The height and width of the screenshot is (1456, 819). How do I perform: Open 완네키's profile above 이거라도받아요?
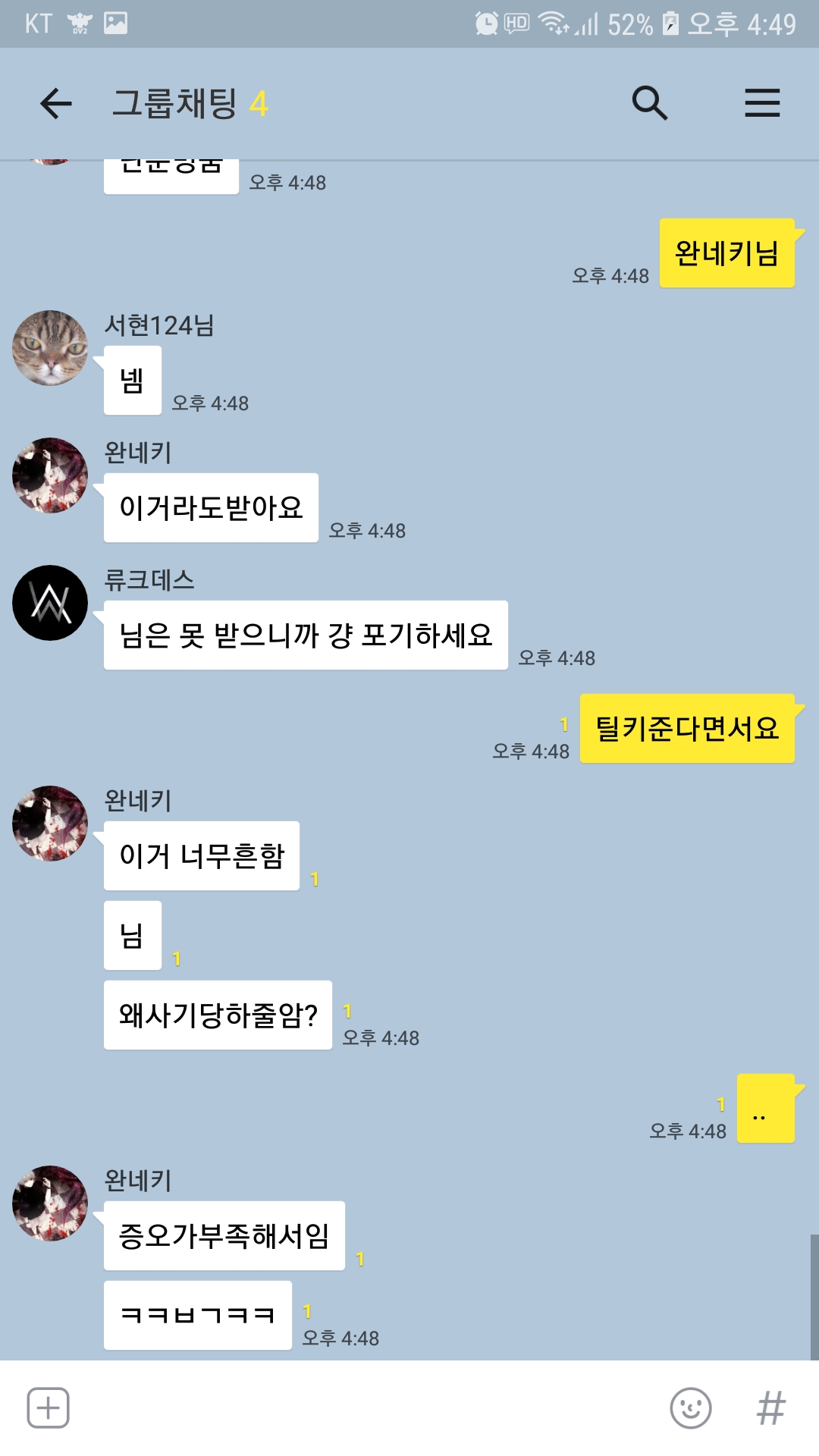tap(50, 475)
